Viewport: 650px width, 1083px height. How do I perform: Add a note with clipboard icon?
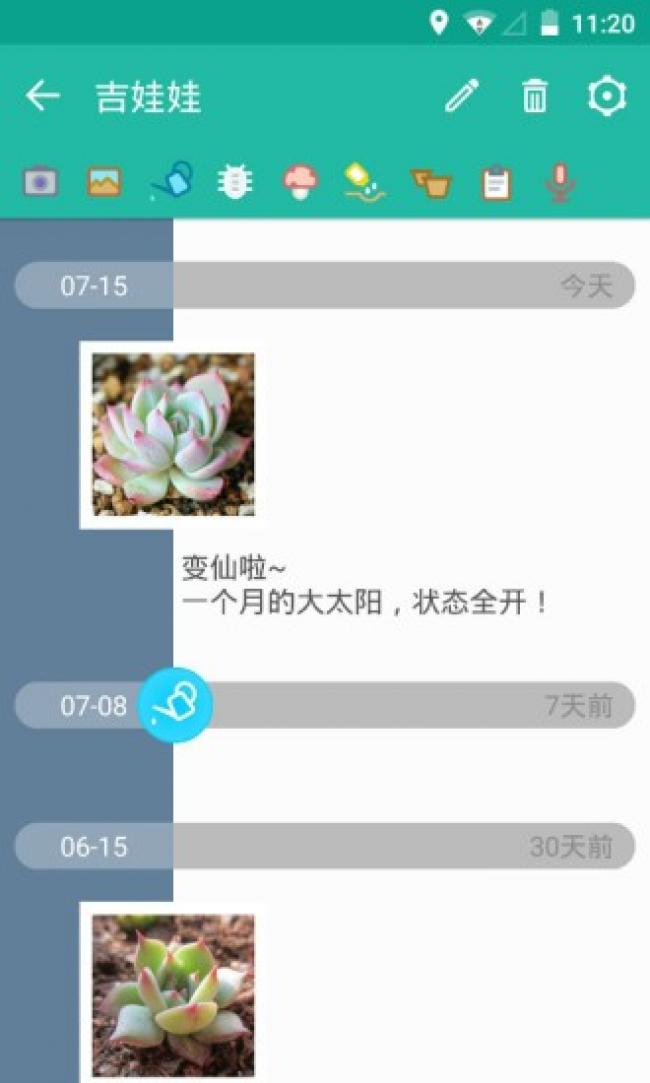[x=496, y=183]
